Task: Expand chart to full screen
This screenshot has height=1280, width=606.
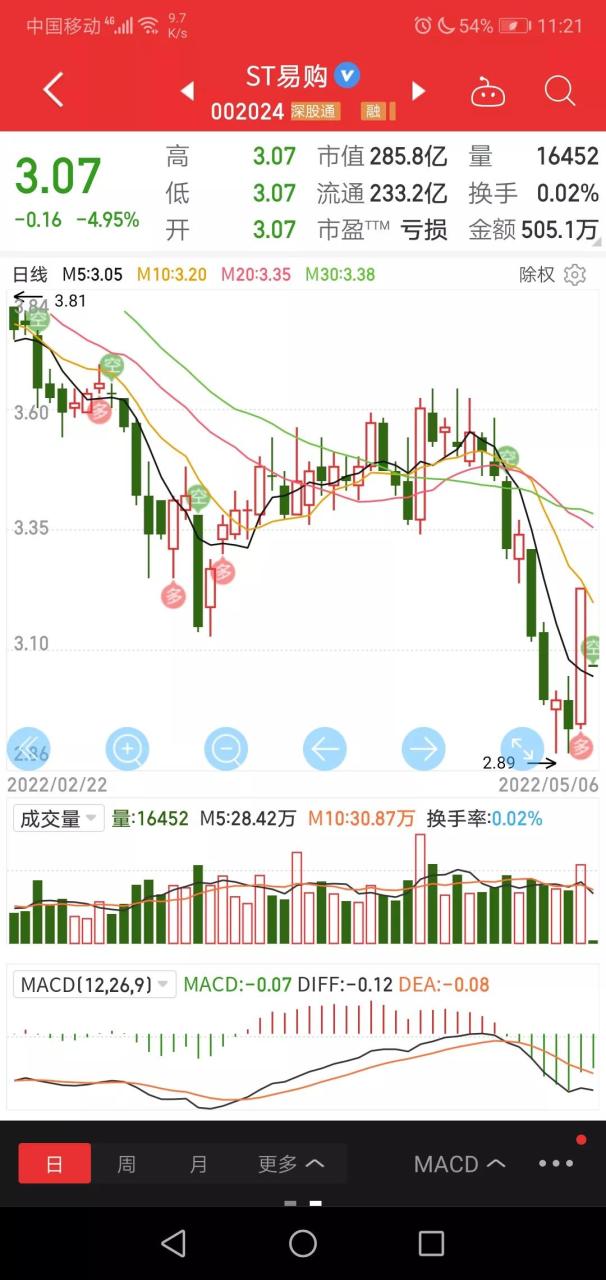Action: click(x=522, y=748)
